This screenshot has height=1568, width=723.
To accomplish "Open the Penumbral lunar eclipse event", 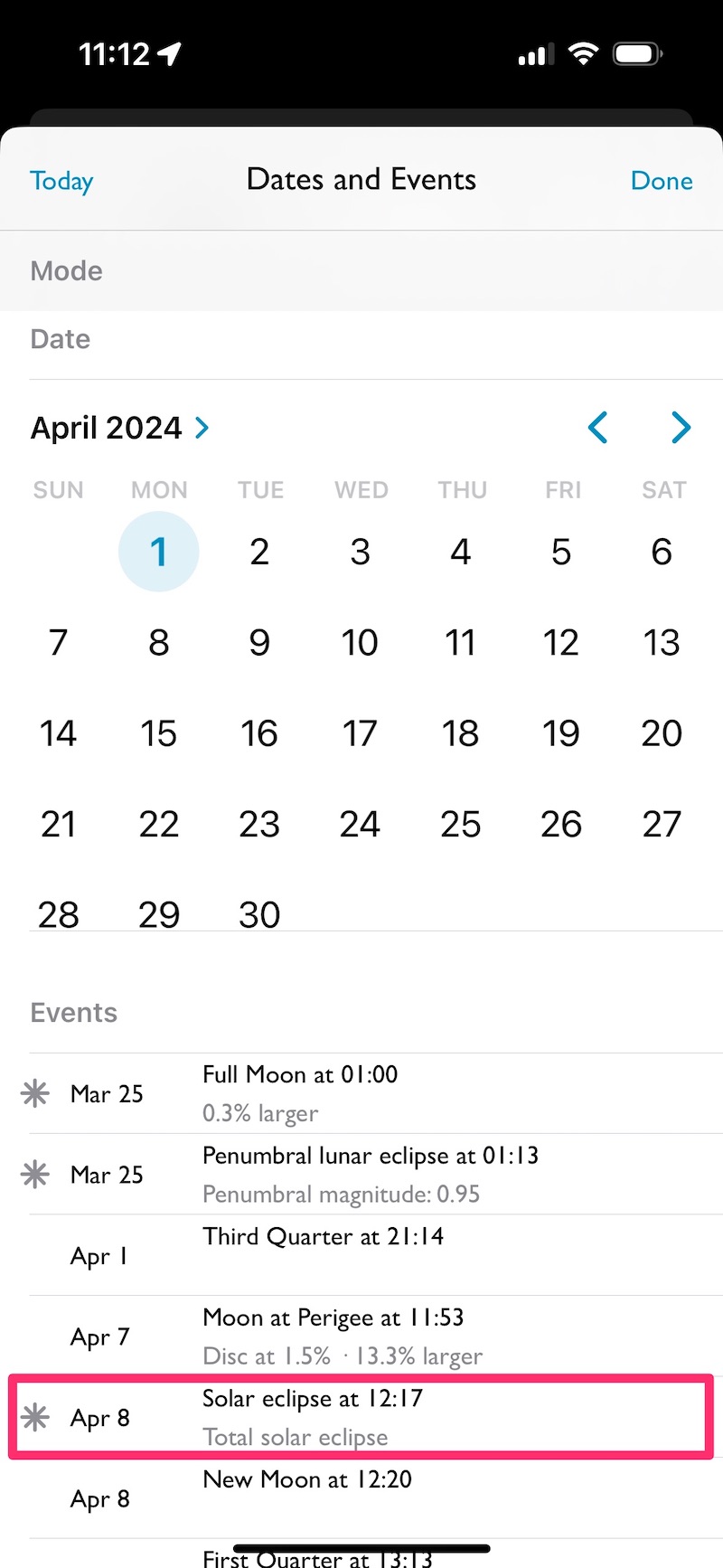I will (x=361, y=1174).
